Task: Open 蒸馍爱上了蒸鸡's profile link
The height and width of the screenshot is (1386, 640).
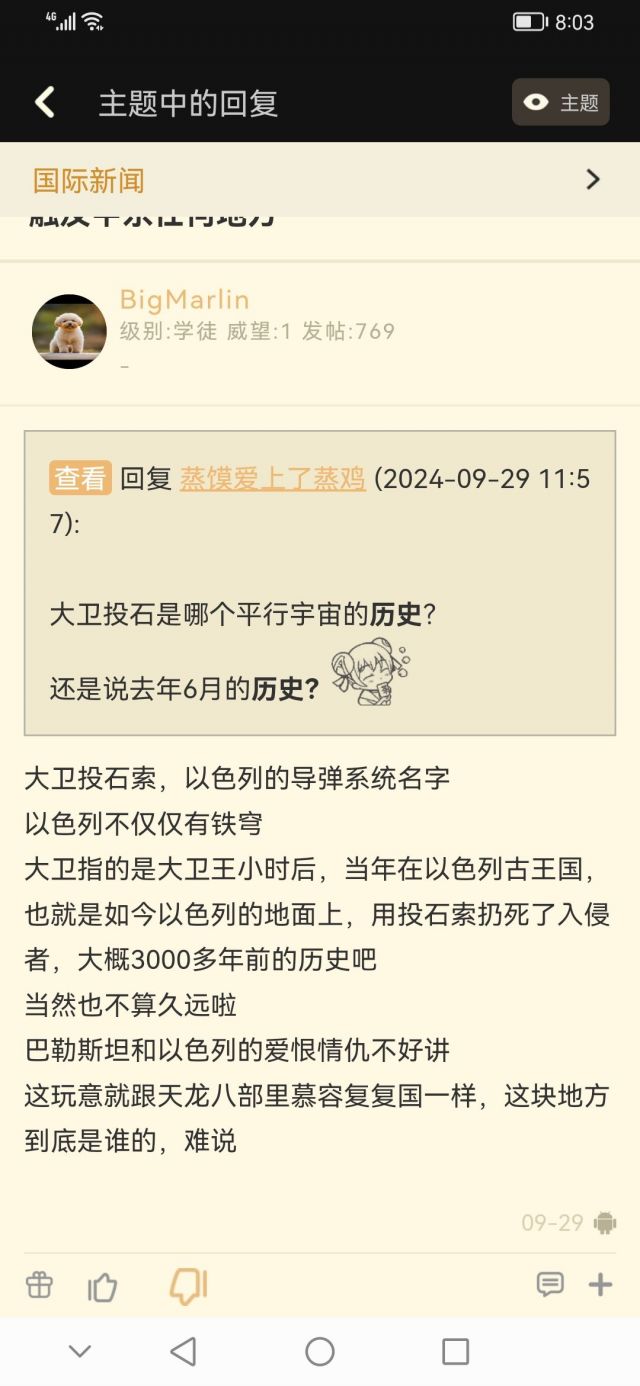Action: [272, 478]
